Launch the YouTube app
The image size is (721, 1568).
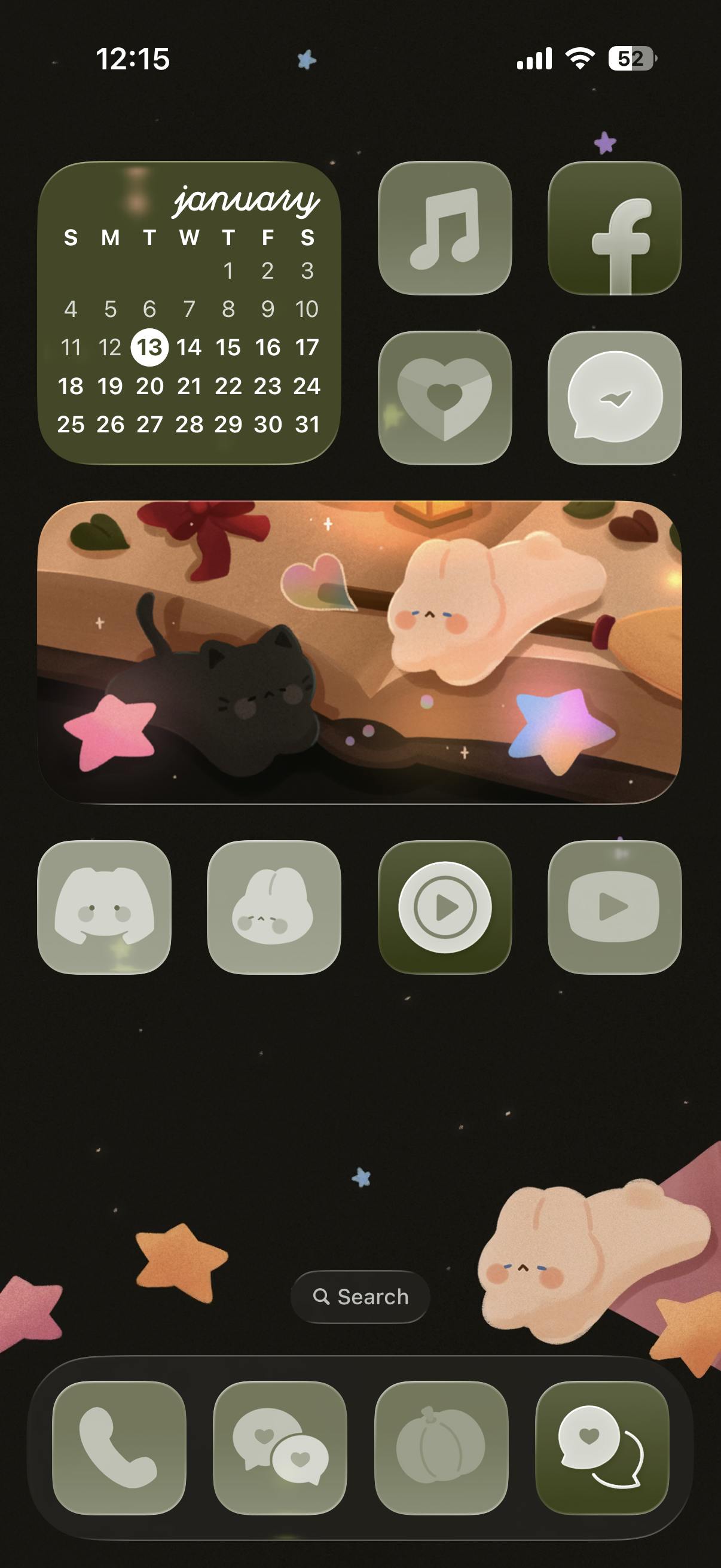pos(615,907)
